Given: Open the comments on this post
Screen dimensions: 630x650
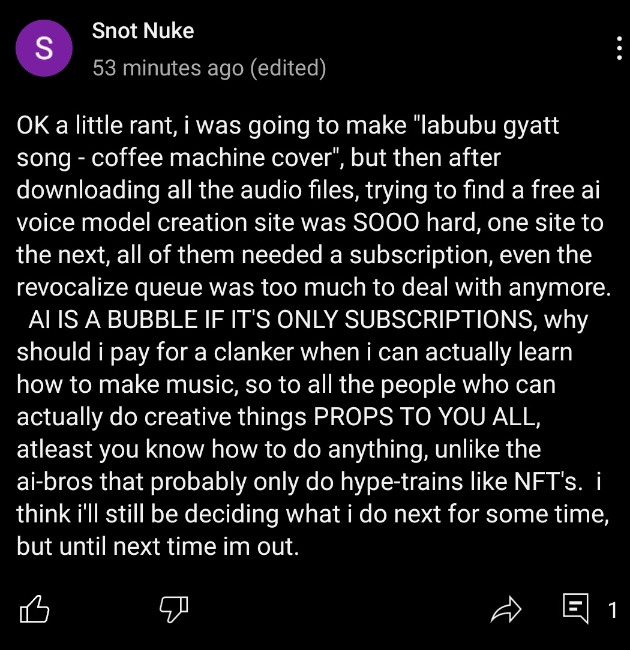Looking at the screenshot, I should 578,609.
